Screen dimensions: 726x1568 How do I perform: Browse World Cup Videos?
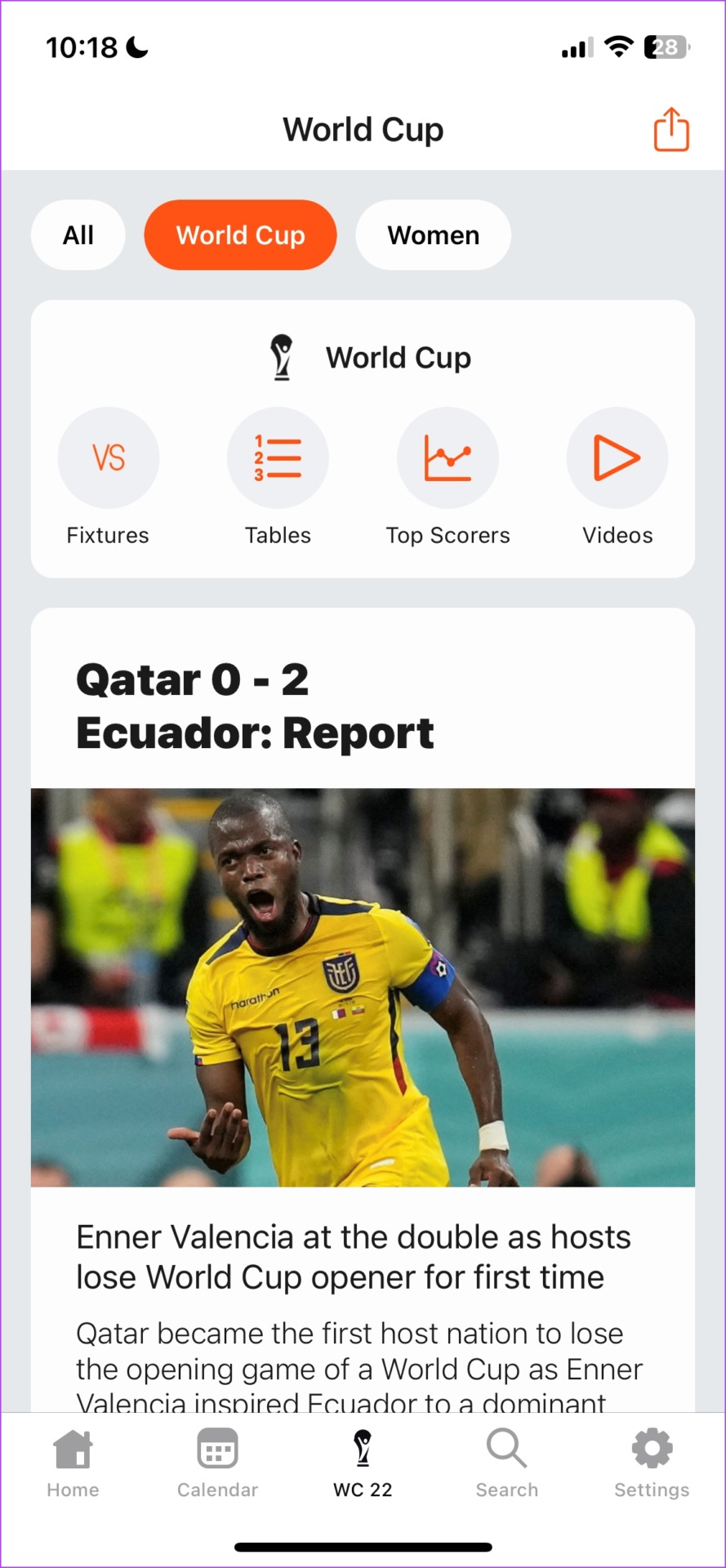[617, 458]
